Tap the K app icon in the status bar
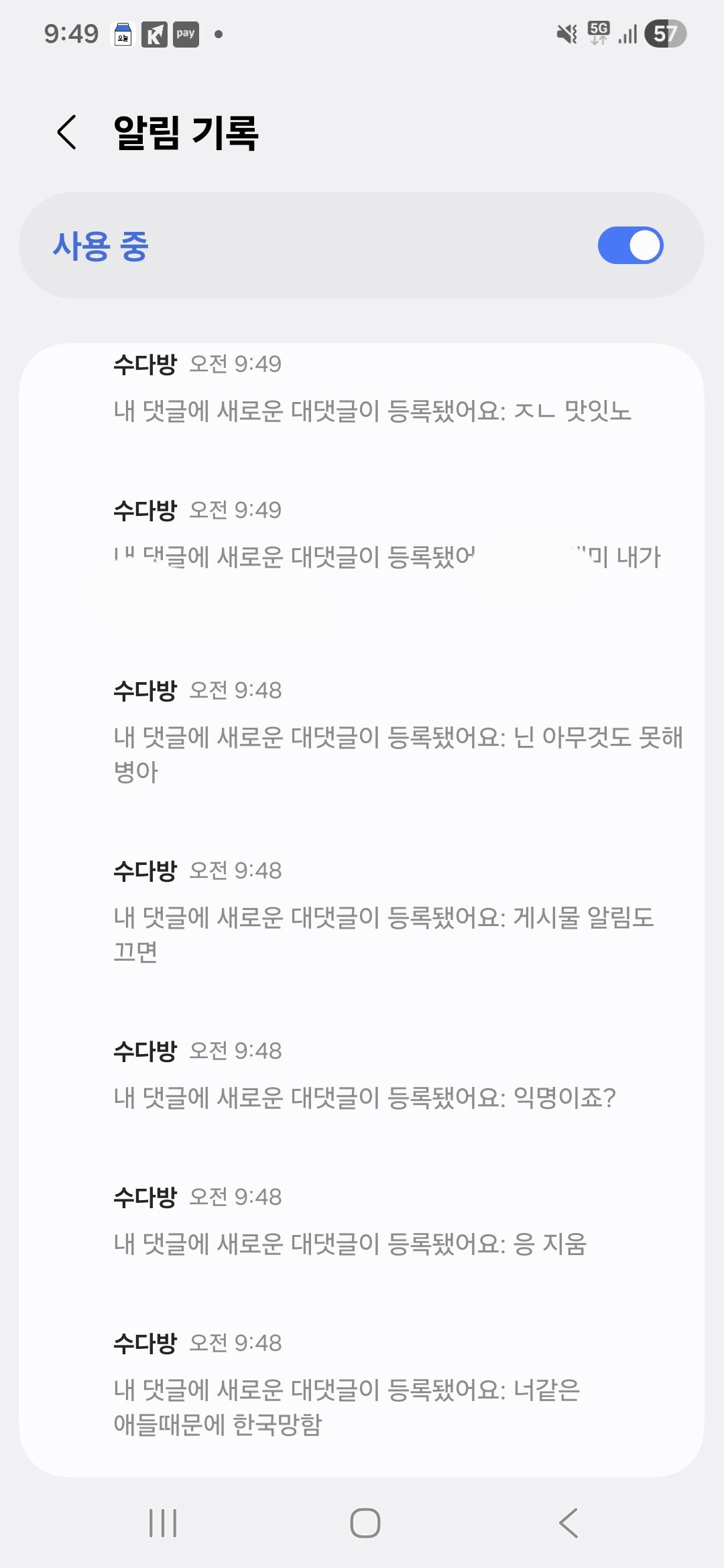This screenshot has width=724, height=1568. pos(156,34)
